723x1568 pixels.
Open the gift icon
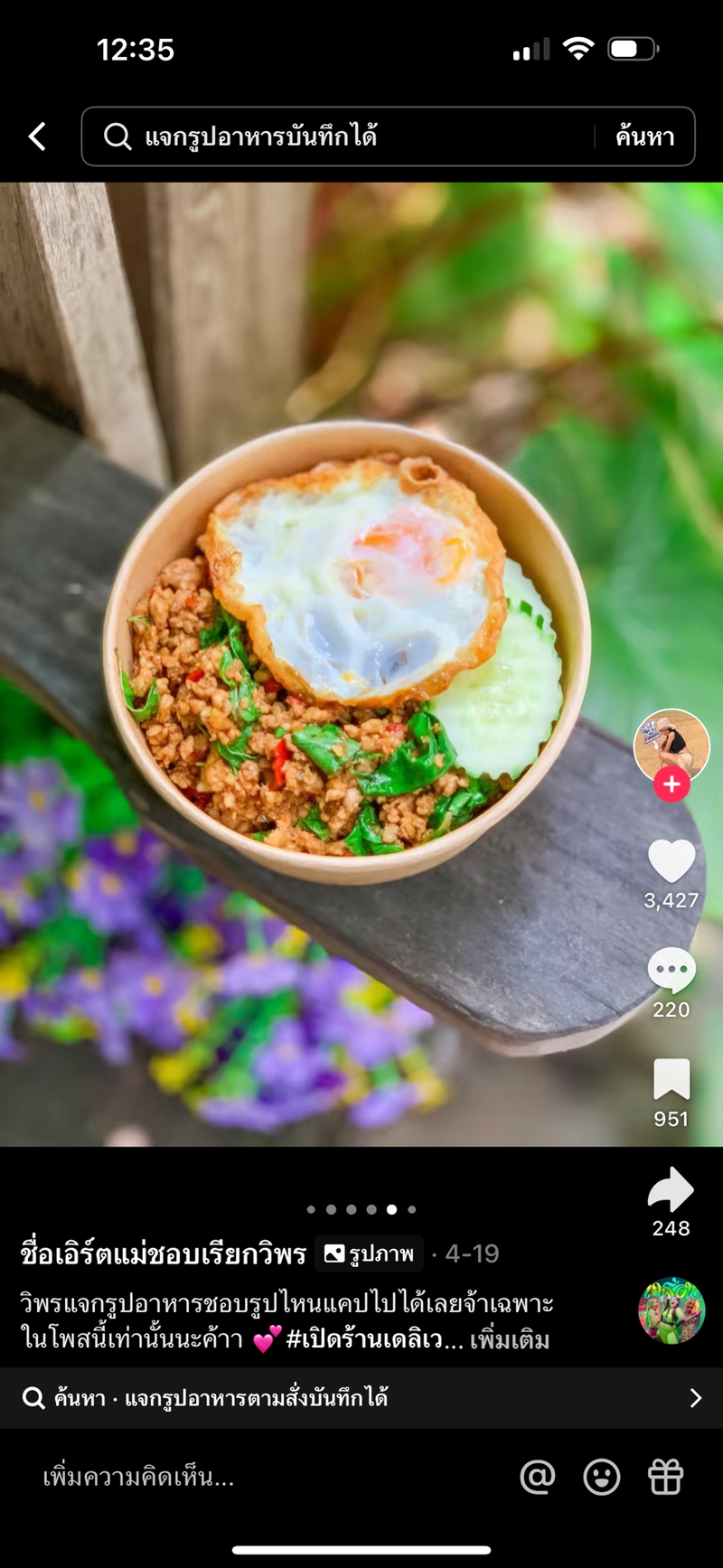(x=666, y=1478)
